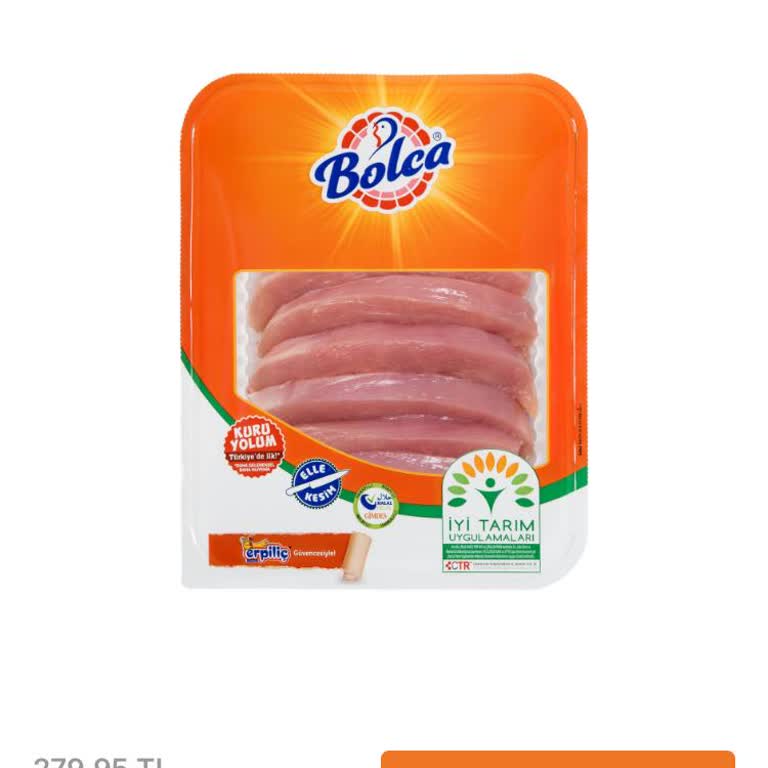The image size is (768, 768).
Task: Tap the orange button beside the price
Action: click(x=557, y=760)
